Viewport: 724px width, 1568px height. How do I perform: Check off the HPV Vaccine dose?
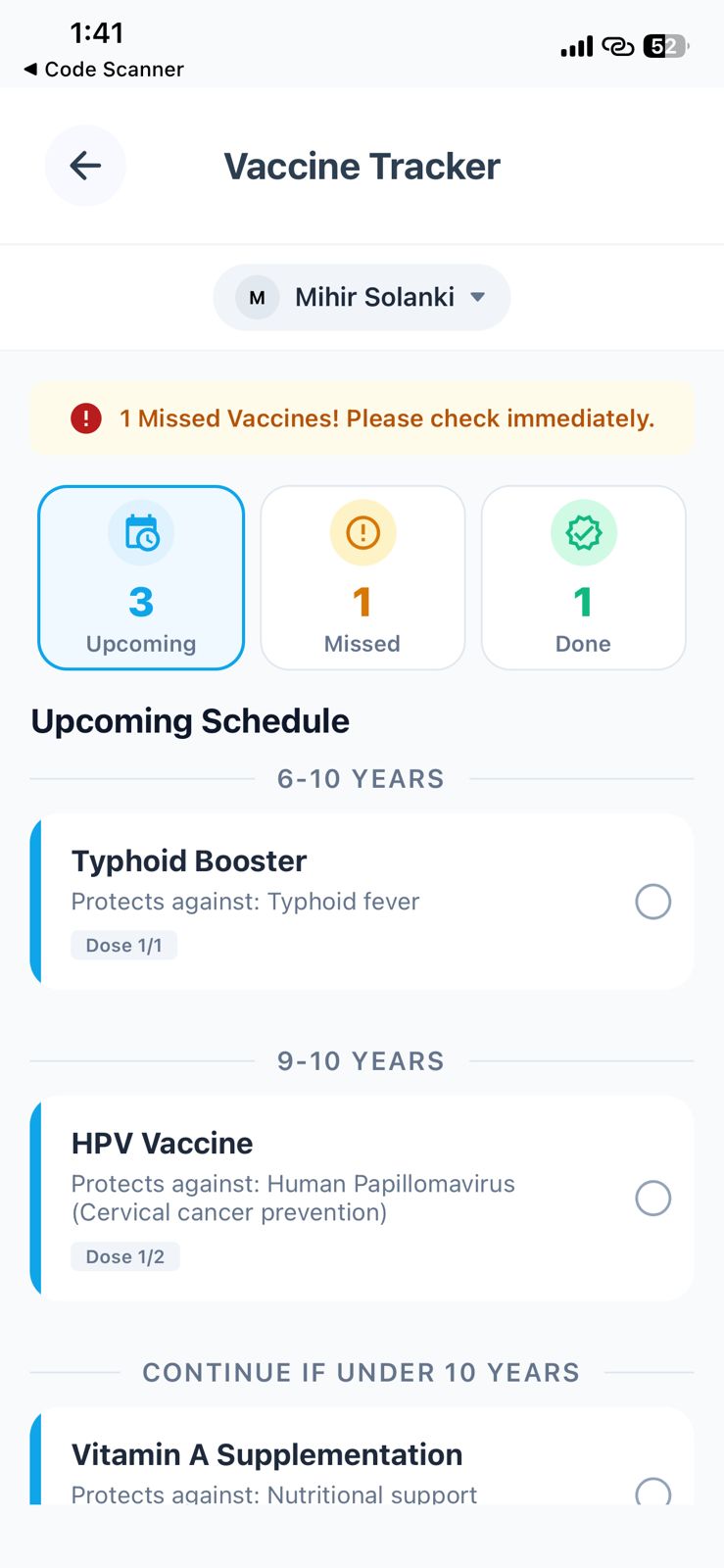click(x=652, y=1198)
